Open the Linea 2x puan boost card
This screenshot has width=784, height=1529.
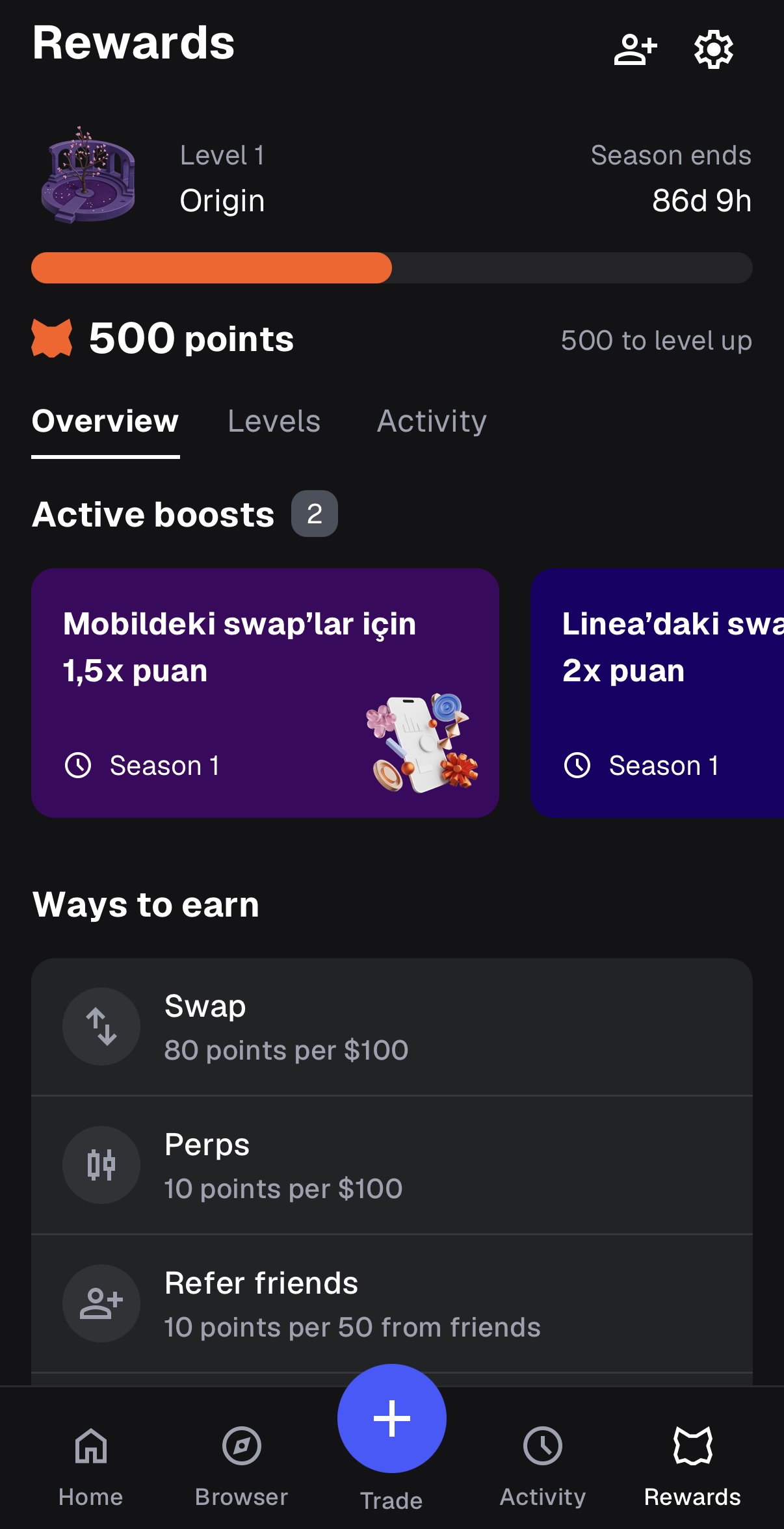(x=657, y=692)
